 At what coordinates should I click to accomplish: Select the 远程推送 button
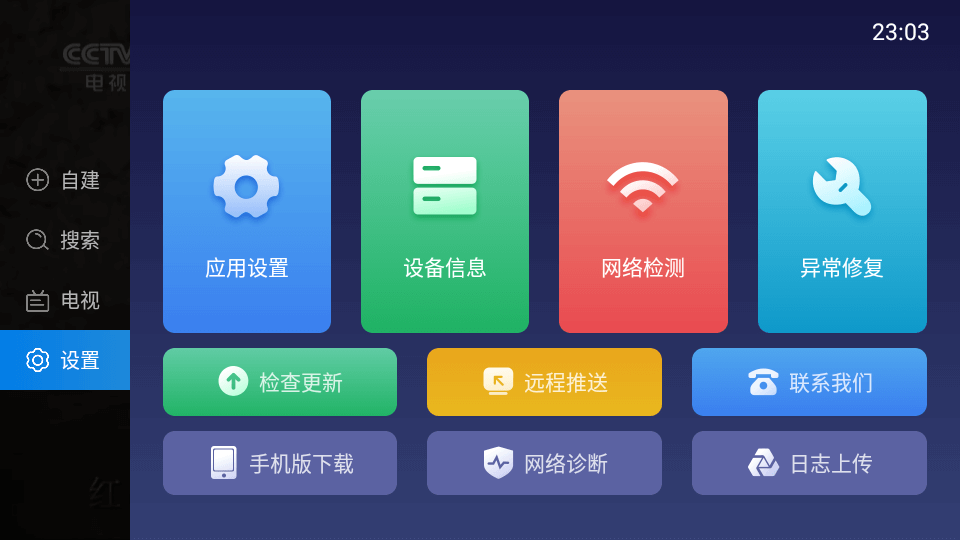(x=544, y=382)
